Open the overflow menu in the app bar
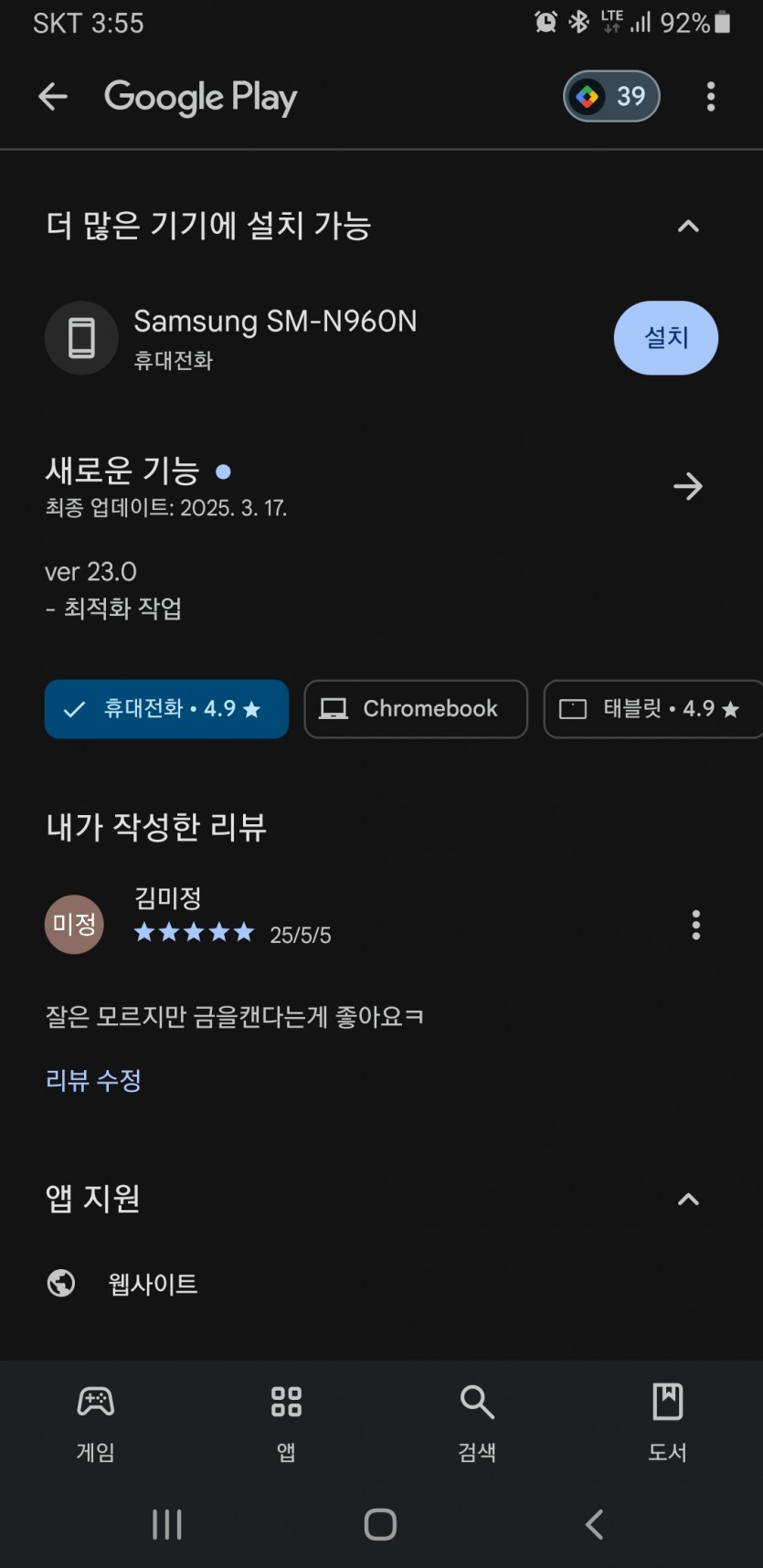Image resolution: width=763 pixels, height=1568 pixels. (711, 96)
